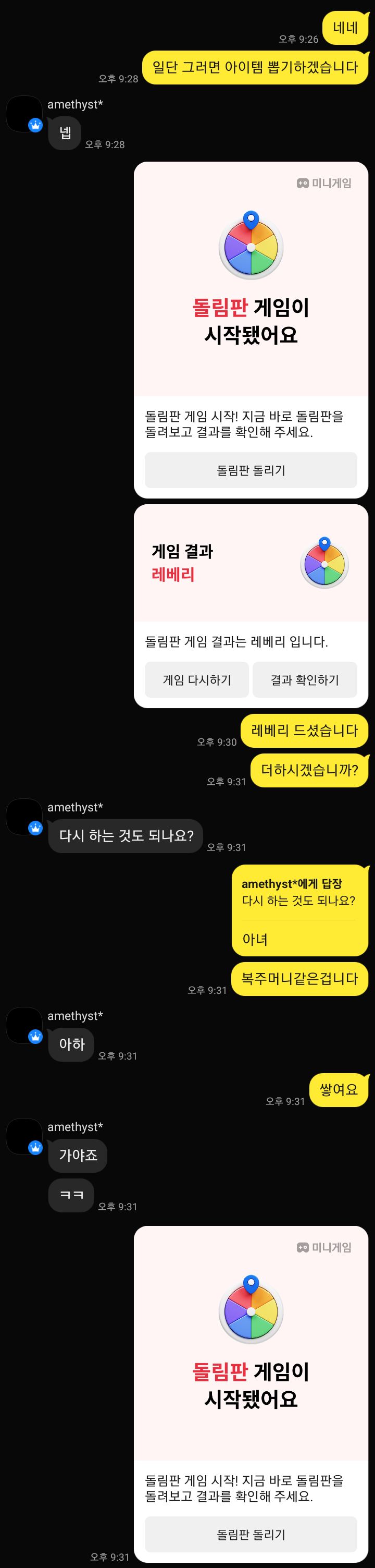Tap the 결과 확인하기 button

click(x=305, y=679)
